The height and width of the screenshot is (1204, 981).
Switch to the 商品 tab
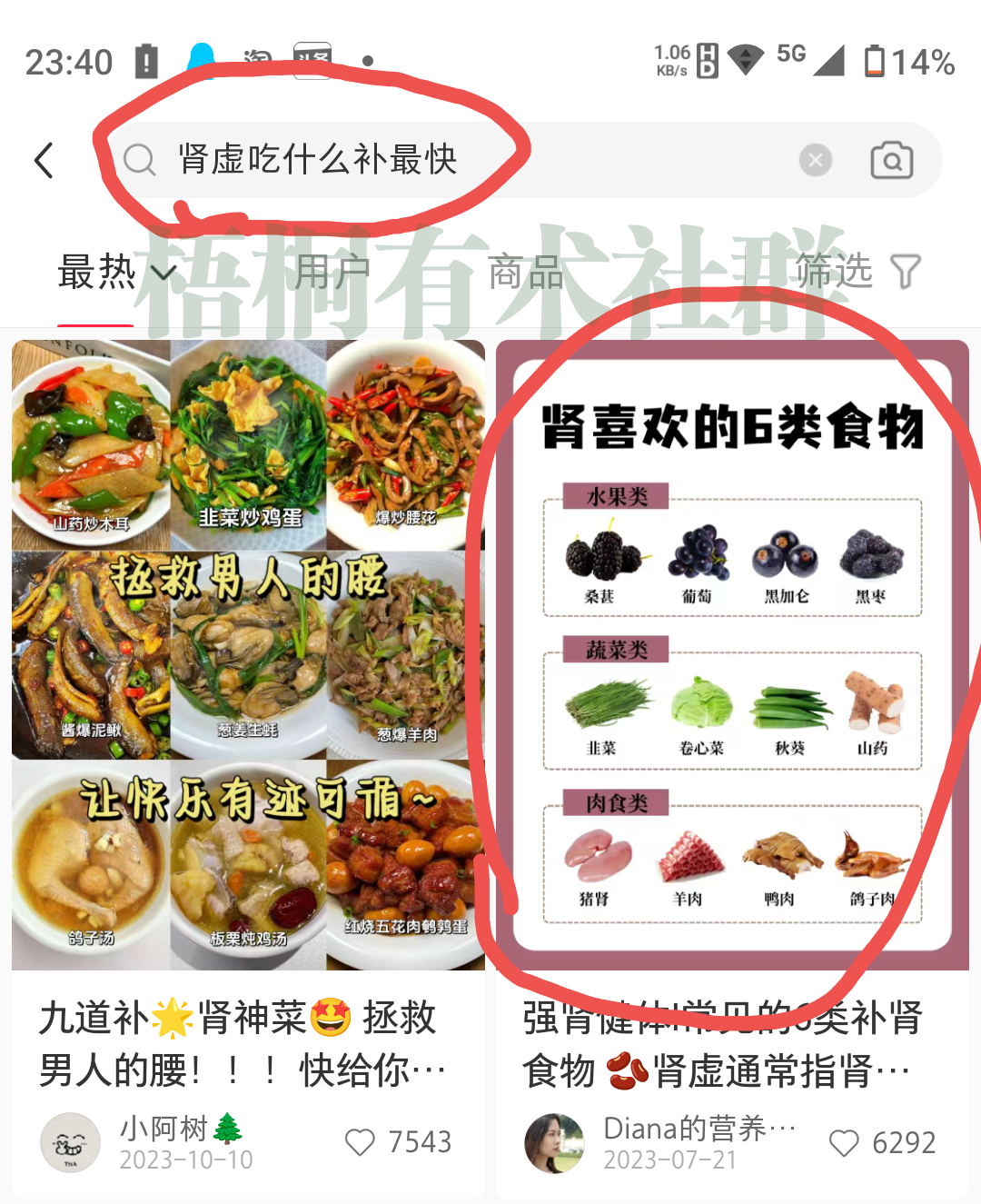click(x=525, y=272)
